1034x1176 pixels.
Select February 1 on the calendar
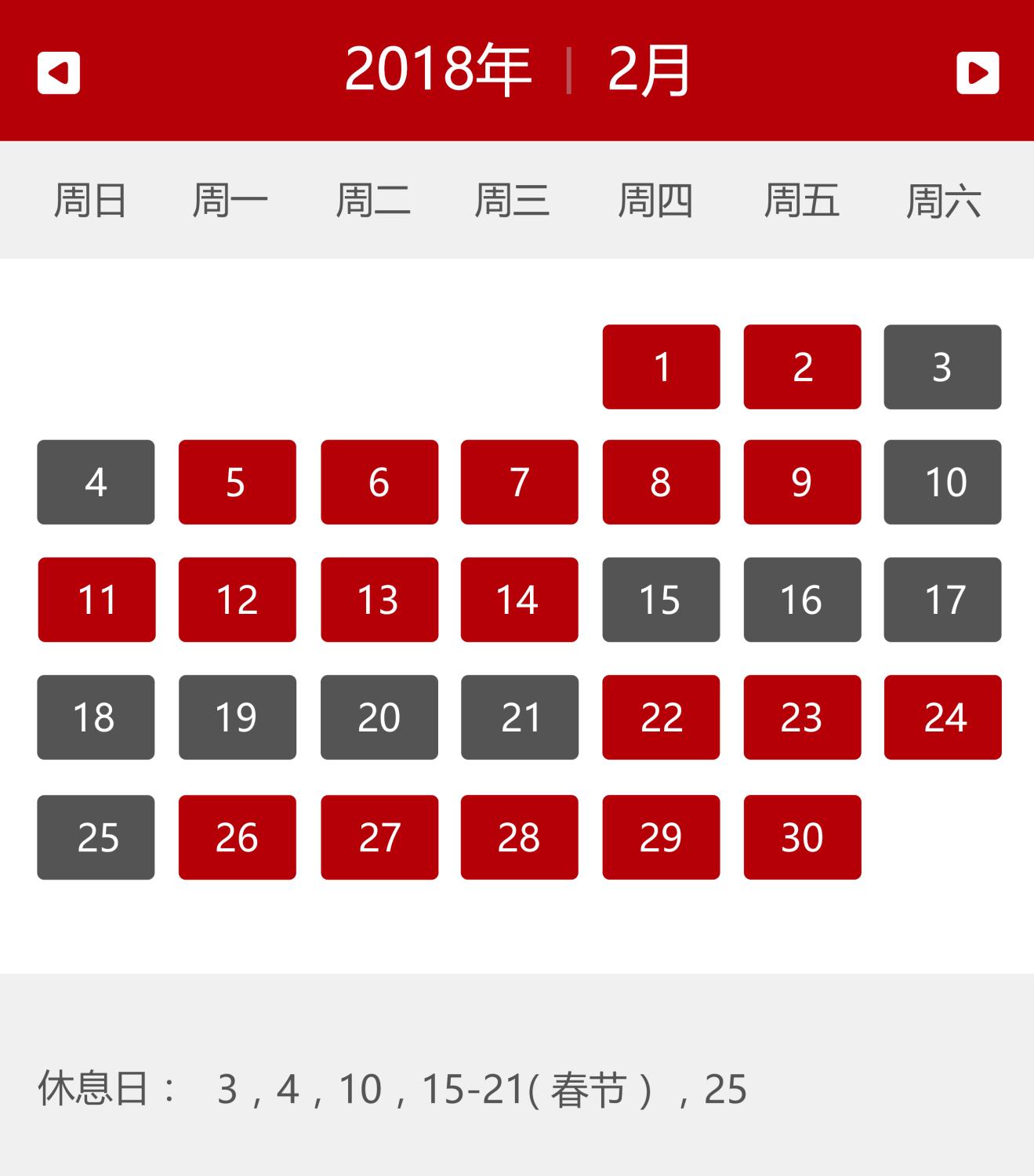point(661,367)
